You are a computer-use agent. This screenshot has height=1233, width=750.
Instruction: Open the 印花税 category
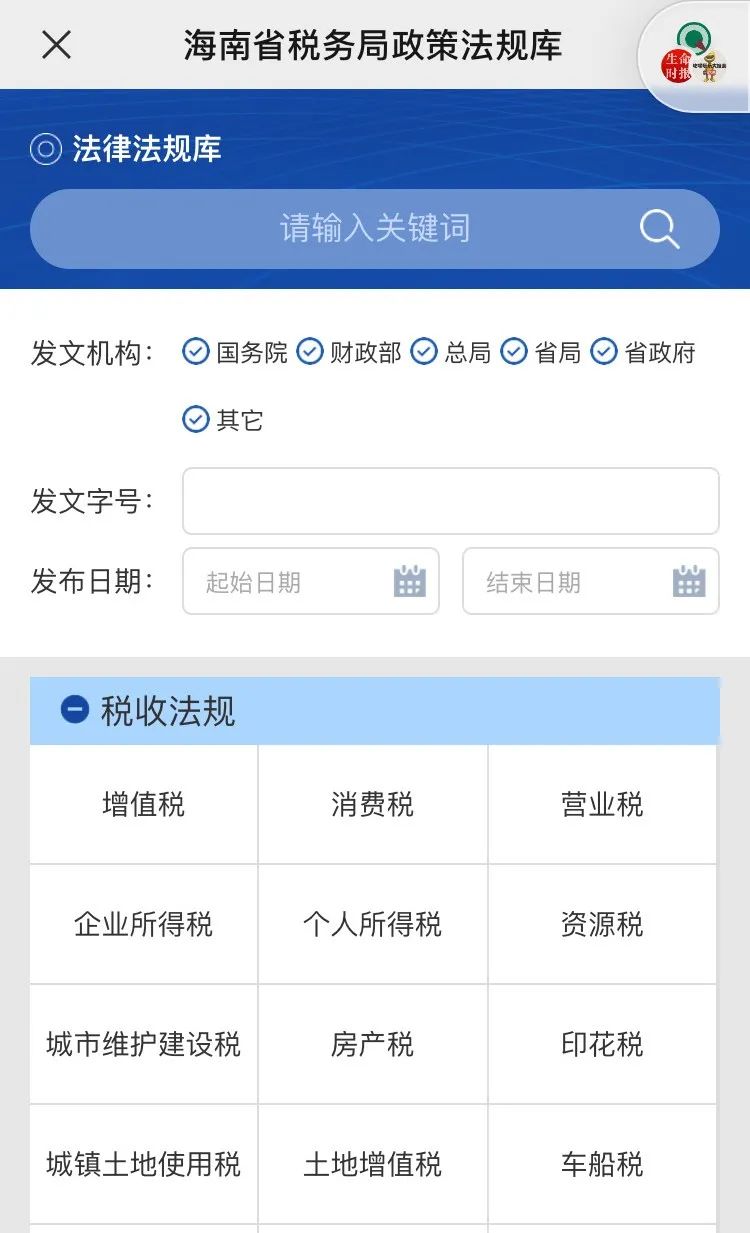click(x=602, y=1045)
